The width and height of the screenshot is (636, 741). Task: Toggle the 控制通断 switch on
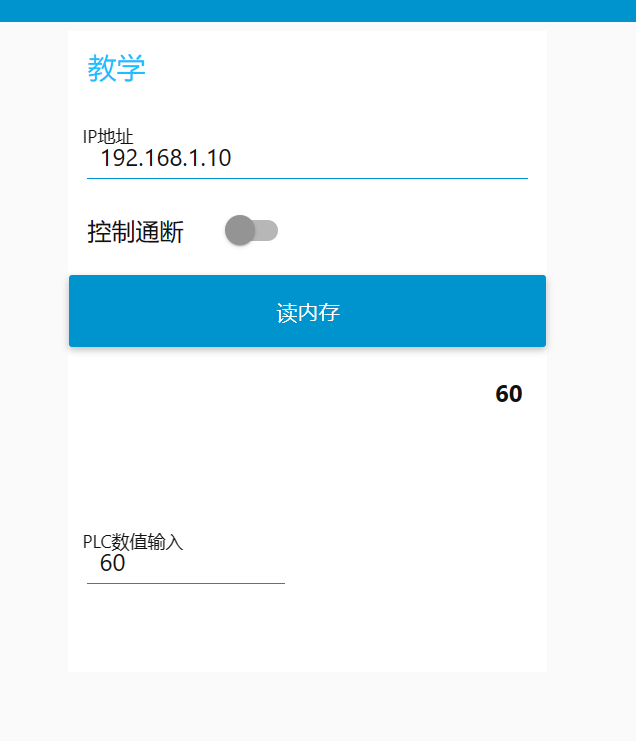[x=251, y=231]
